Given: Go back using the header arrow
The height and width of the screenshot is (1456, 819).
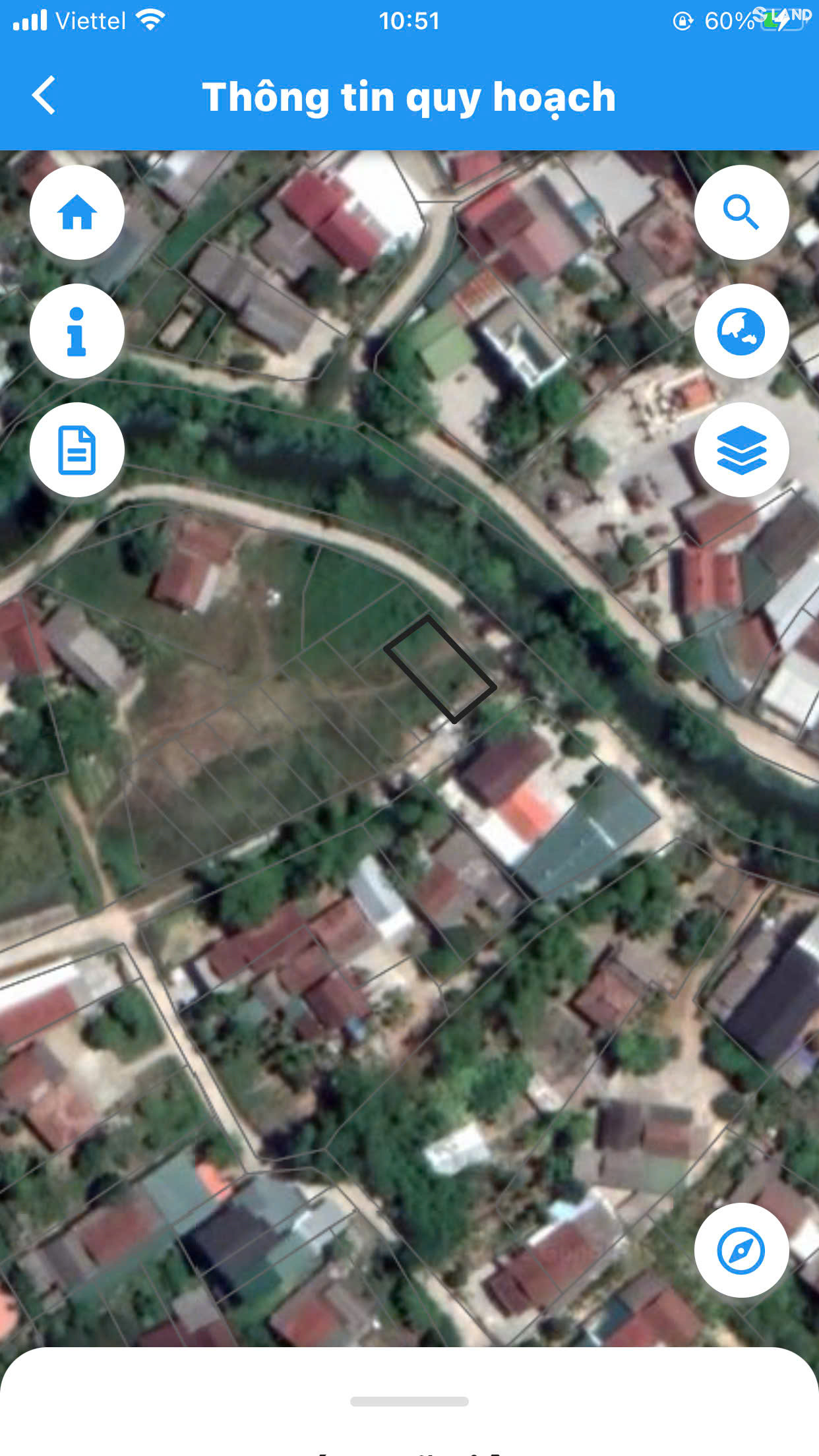Looking at the screenshot, I should [44, 96].
